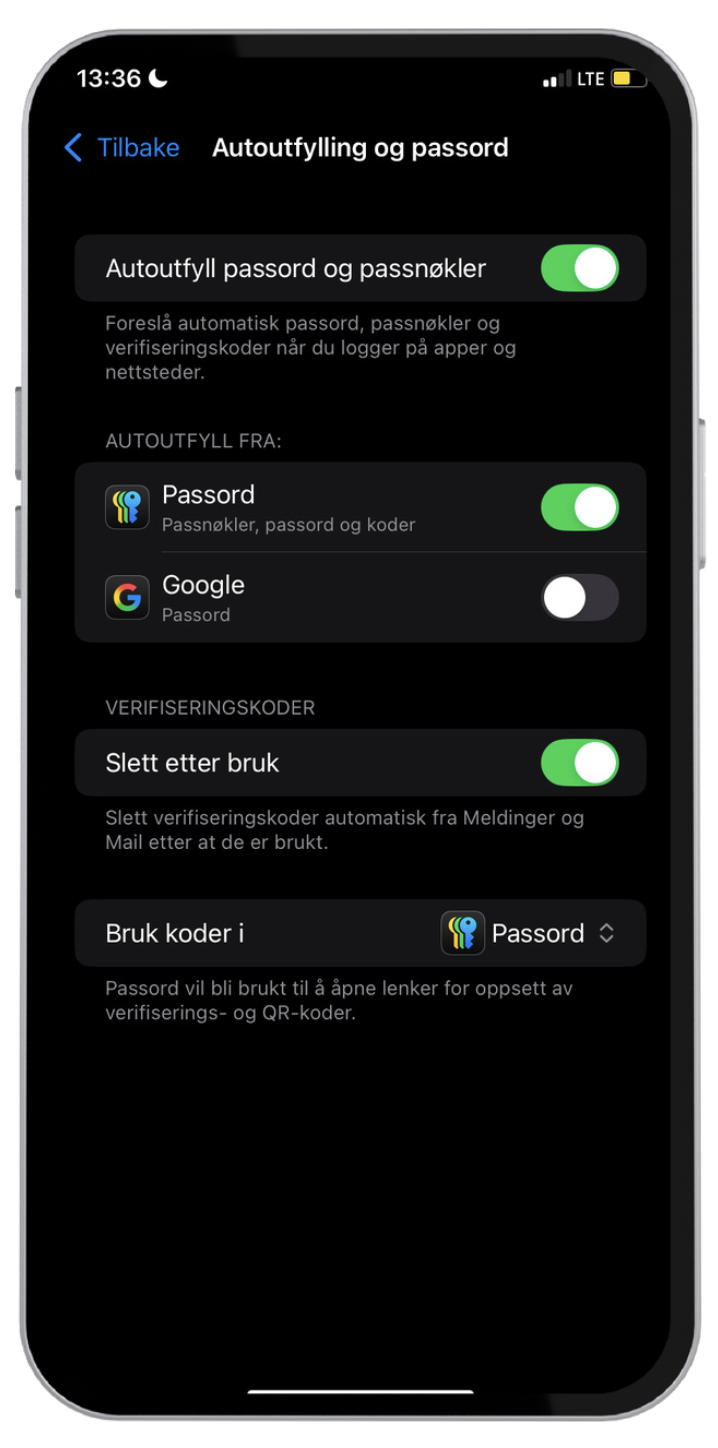Turn off Autoutfyll passord og passnøkler
Screen dimensions: 718x1448
click(x=579, y=269)
